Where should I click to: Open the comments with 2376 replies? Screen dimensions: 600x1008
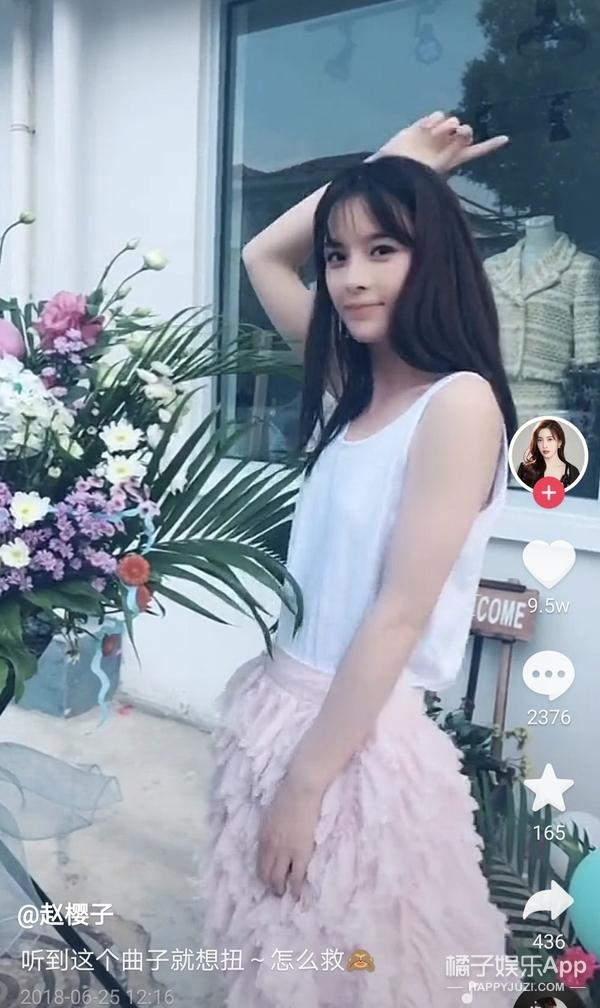(x=549, y=675)
